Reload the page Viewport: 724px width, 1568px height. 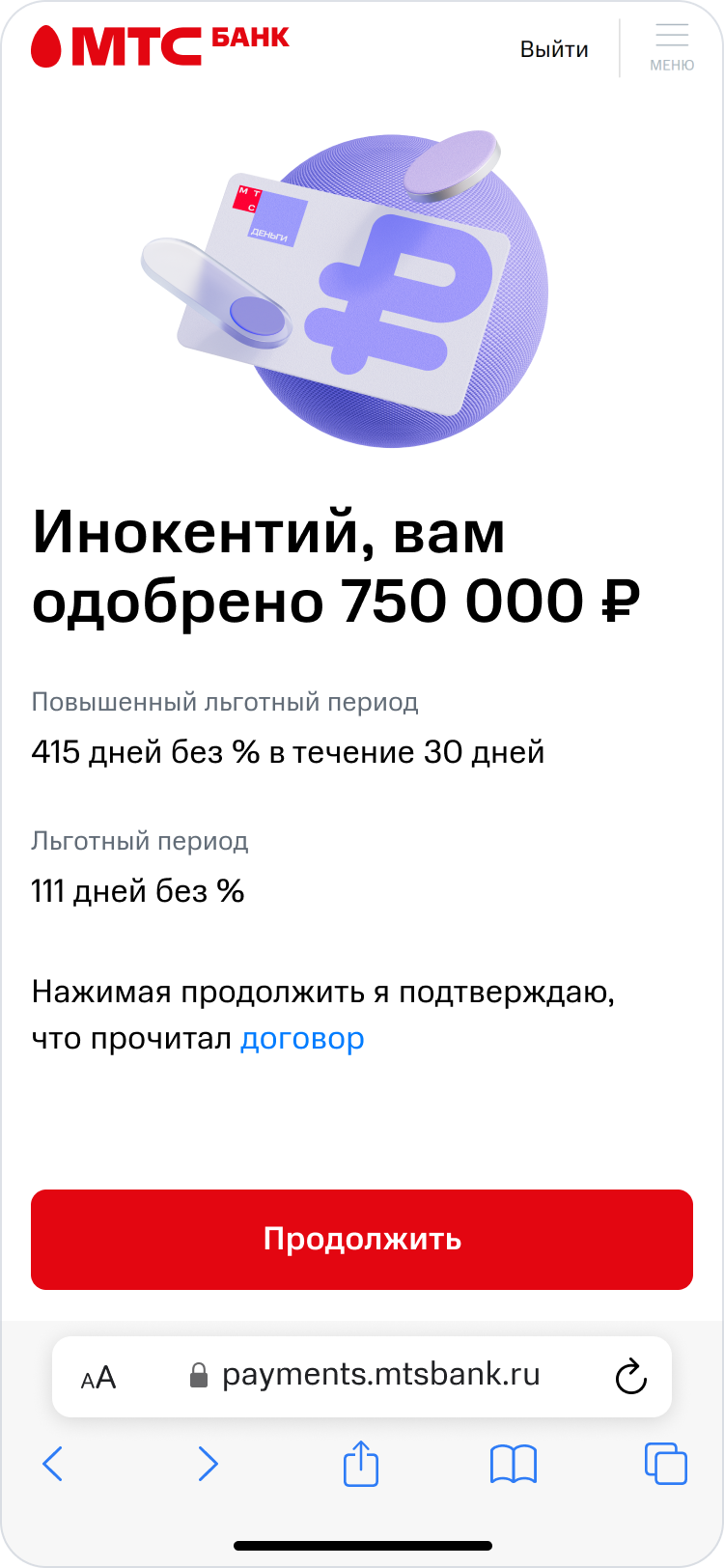point(630,1377)
